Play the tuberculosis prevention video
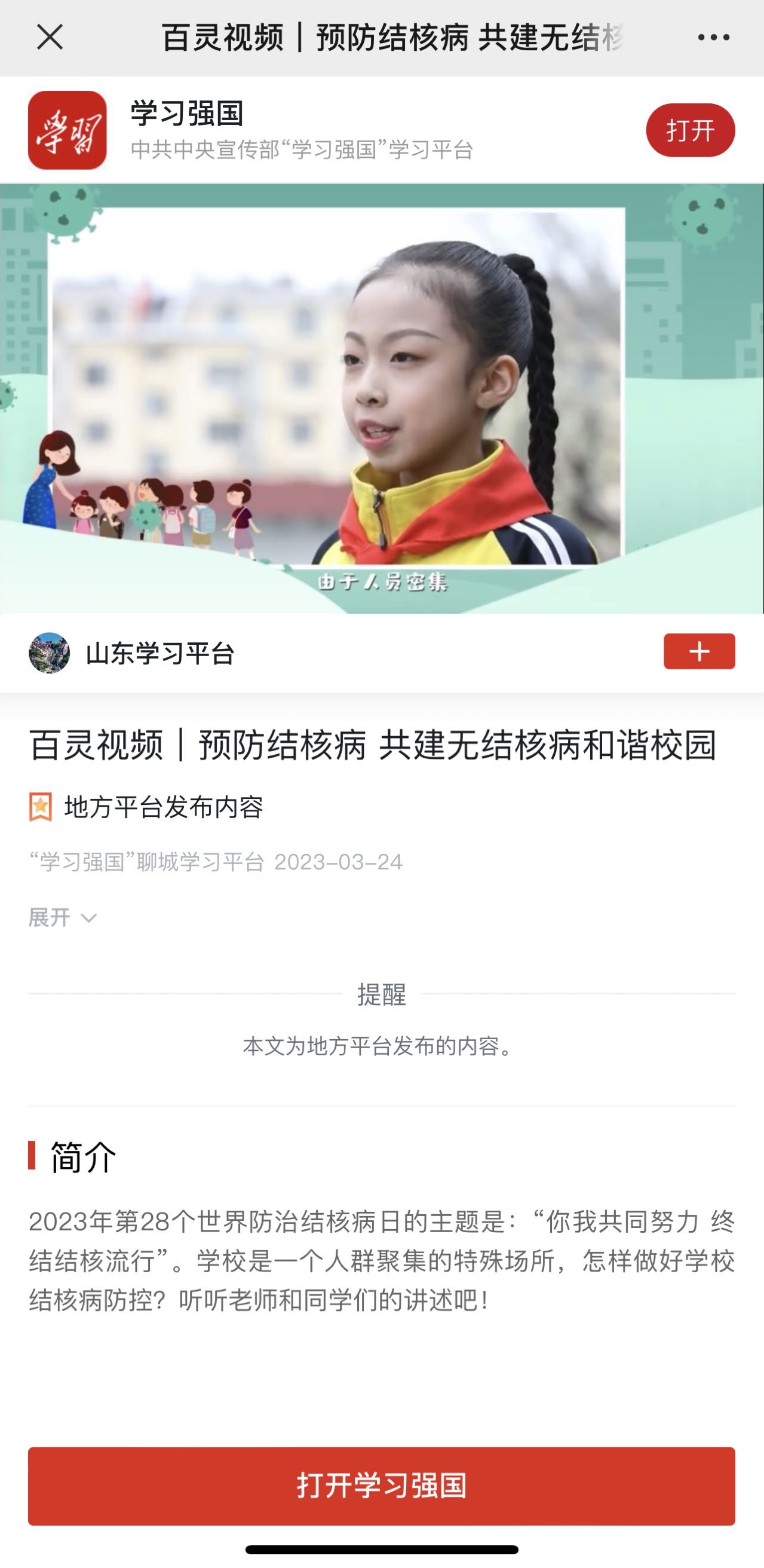The image size is (764, 1568). click(382, 399)
